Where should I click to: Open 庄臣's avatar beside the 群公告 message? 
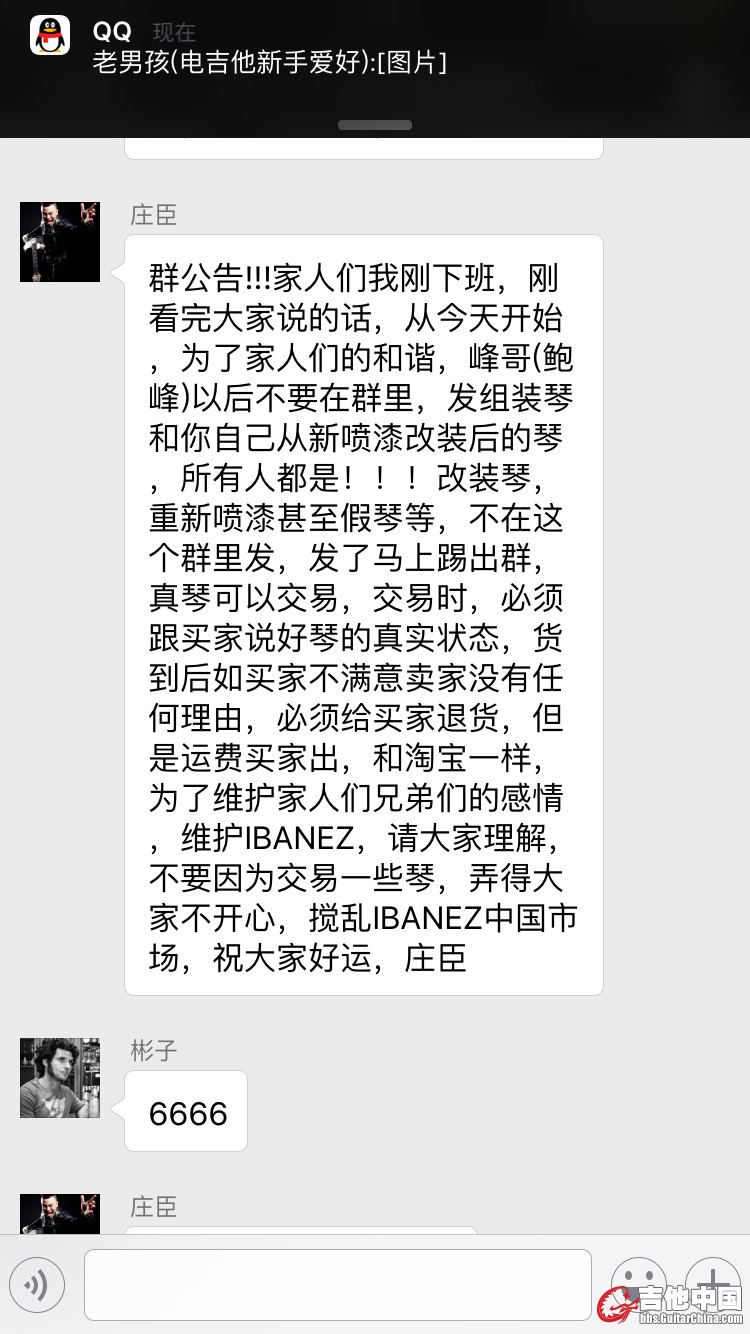tap(60, 241)
